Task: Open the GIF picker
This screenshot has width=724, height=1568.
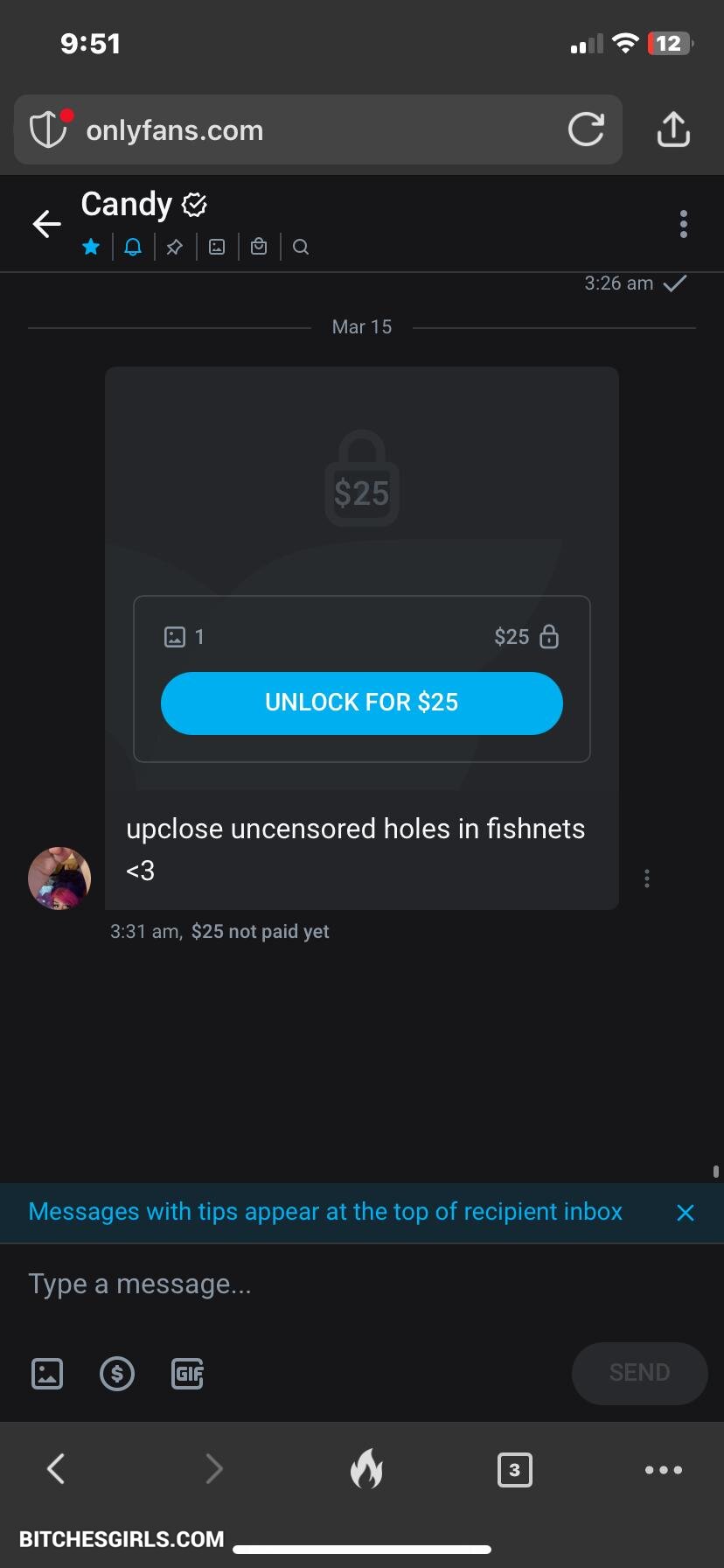Action: 187,1373
